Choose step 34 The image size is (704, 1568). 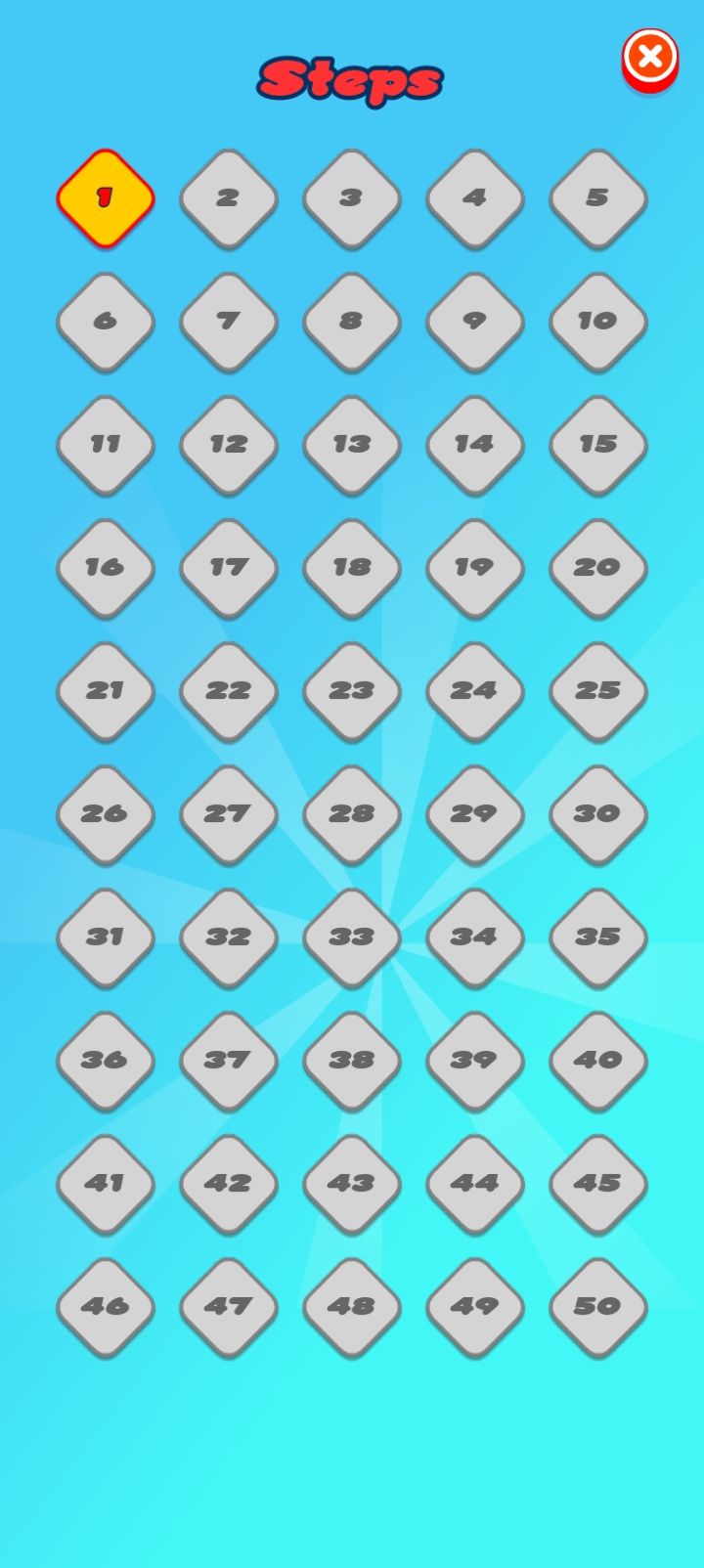click(475, 936)
